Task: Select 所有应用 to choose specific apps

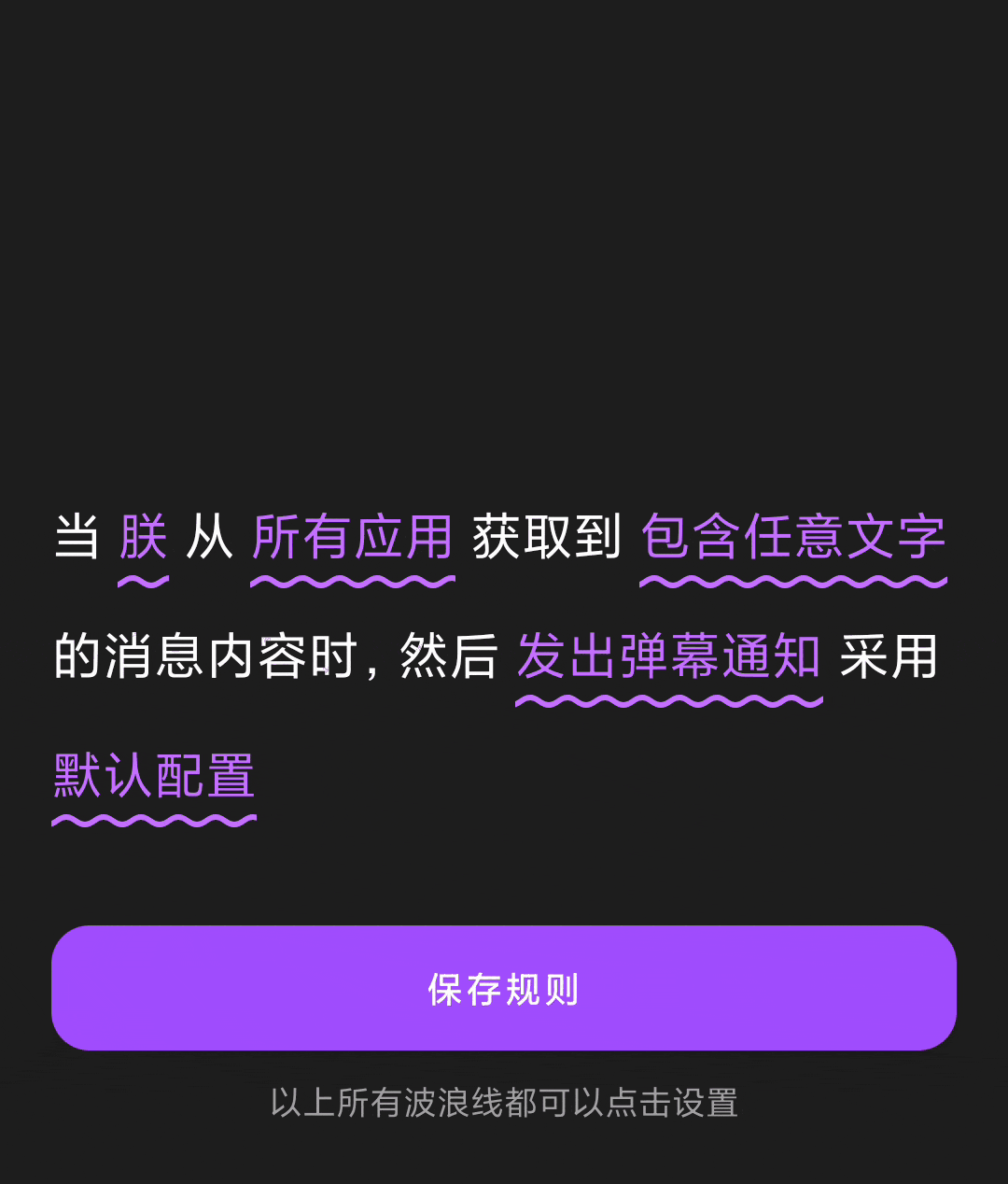Action: tap(352, 537)
